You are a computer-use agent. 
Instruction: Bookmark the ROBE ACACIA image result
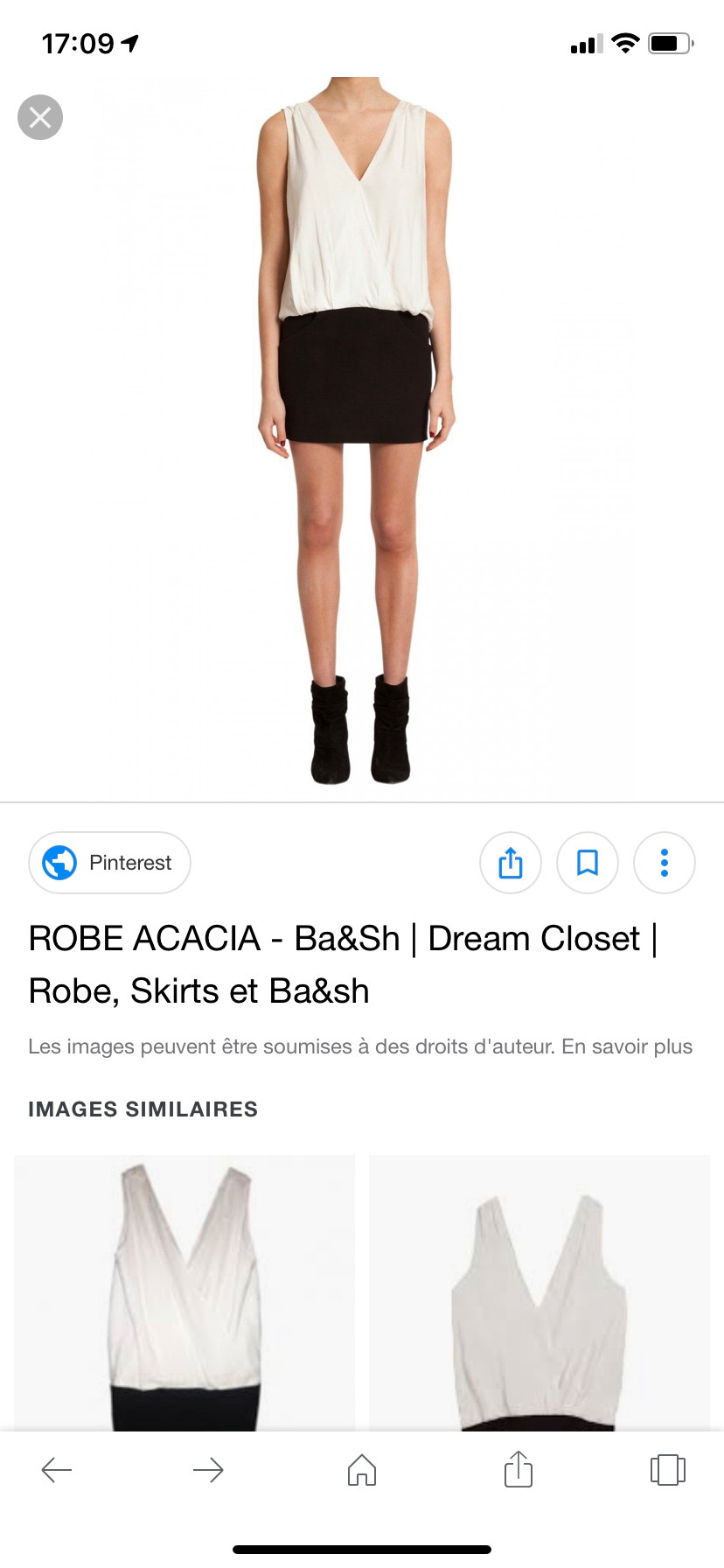tap(588, 863)
